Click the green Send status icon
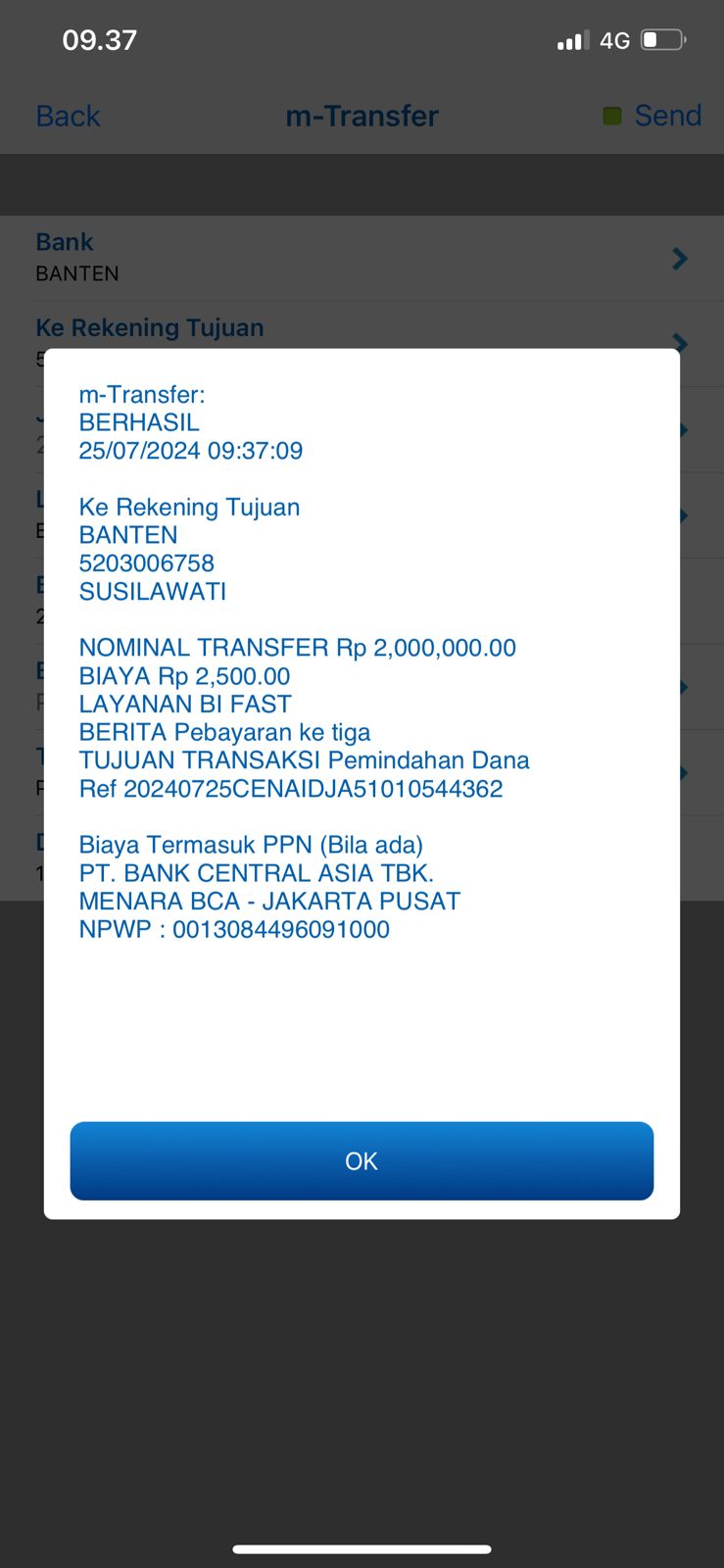This screenshot has width=724, height=1568. 611,115
